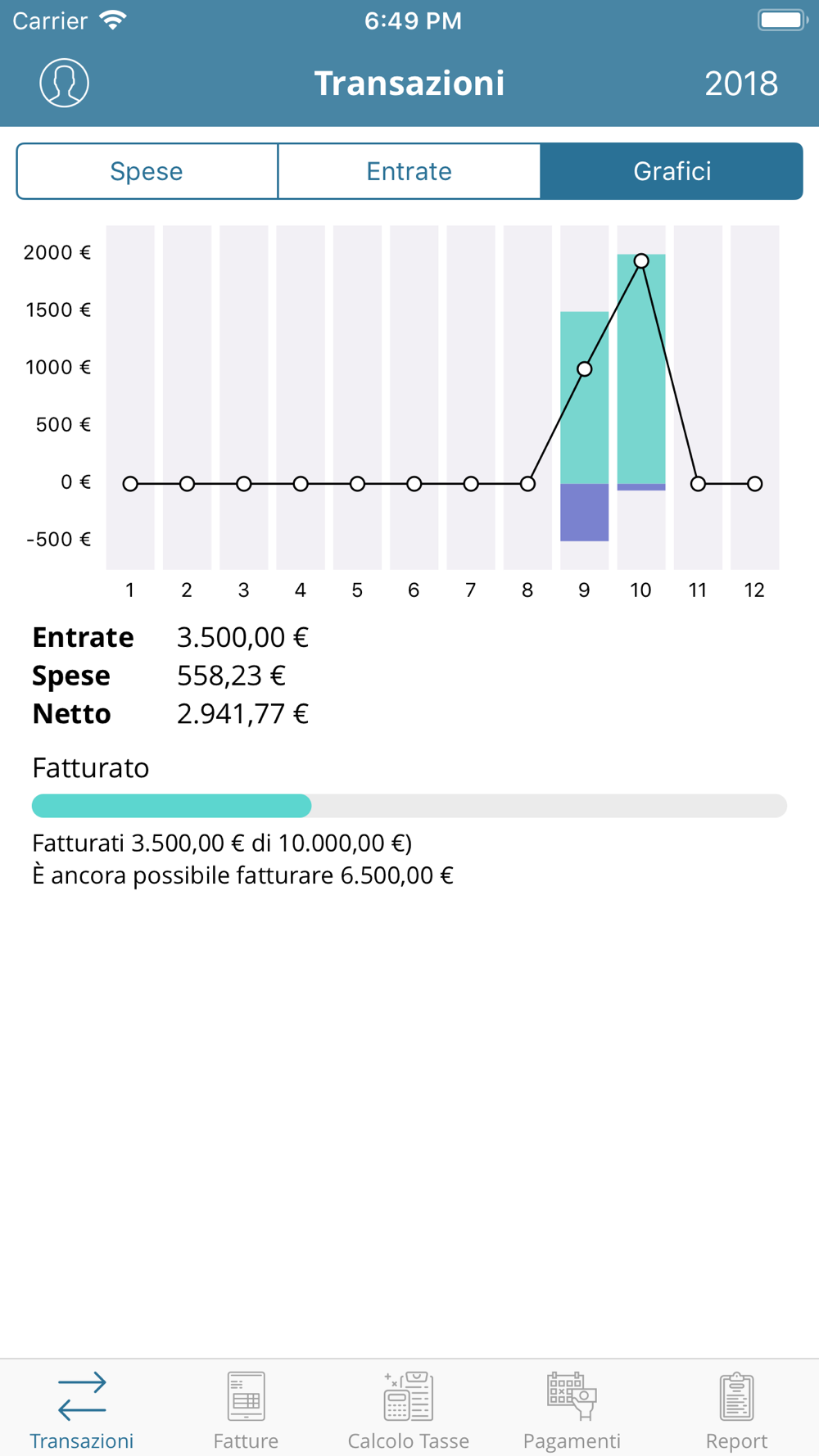Change the year 2018 selector

point(740,84)
